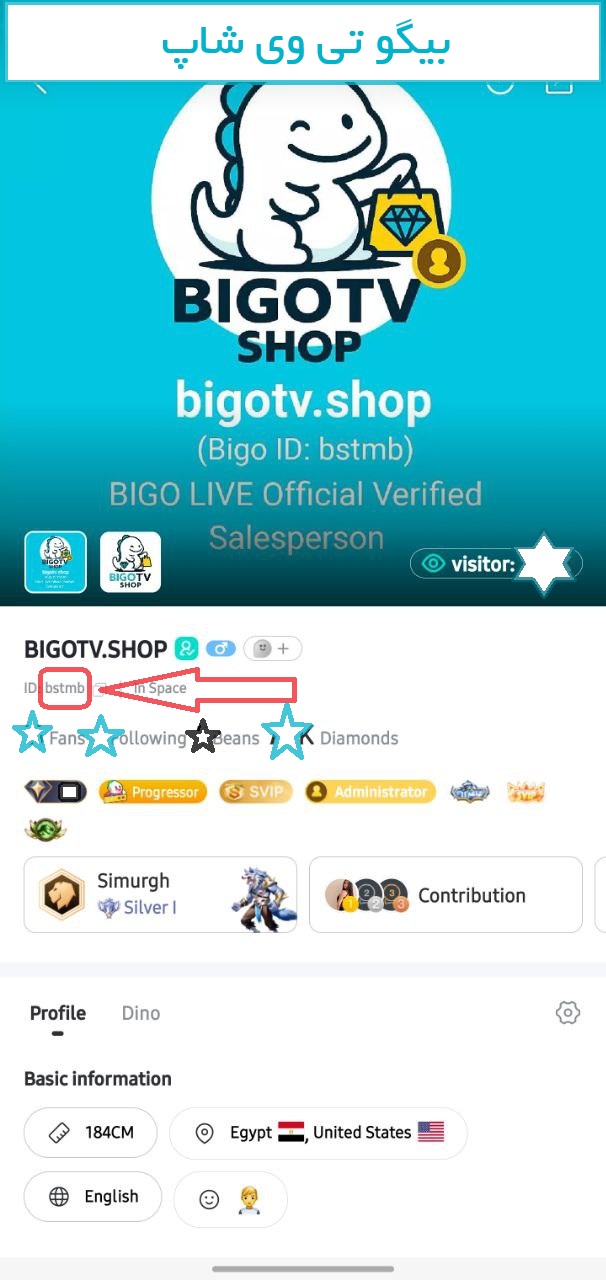Image resolution: width=606 pixels, height=1280 pixels.
Task: Open the Contribution ranking card
Action: tap(445, 894)
